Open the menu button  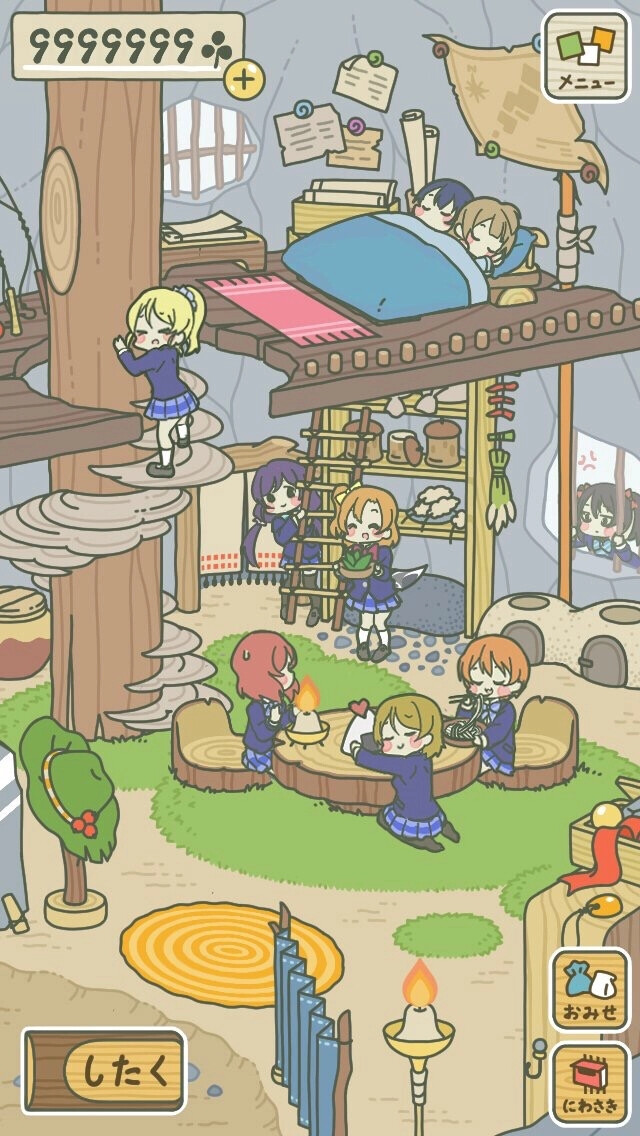click(585, 56)
